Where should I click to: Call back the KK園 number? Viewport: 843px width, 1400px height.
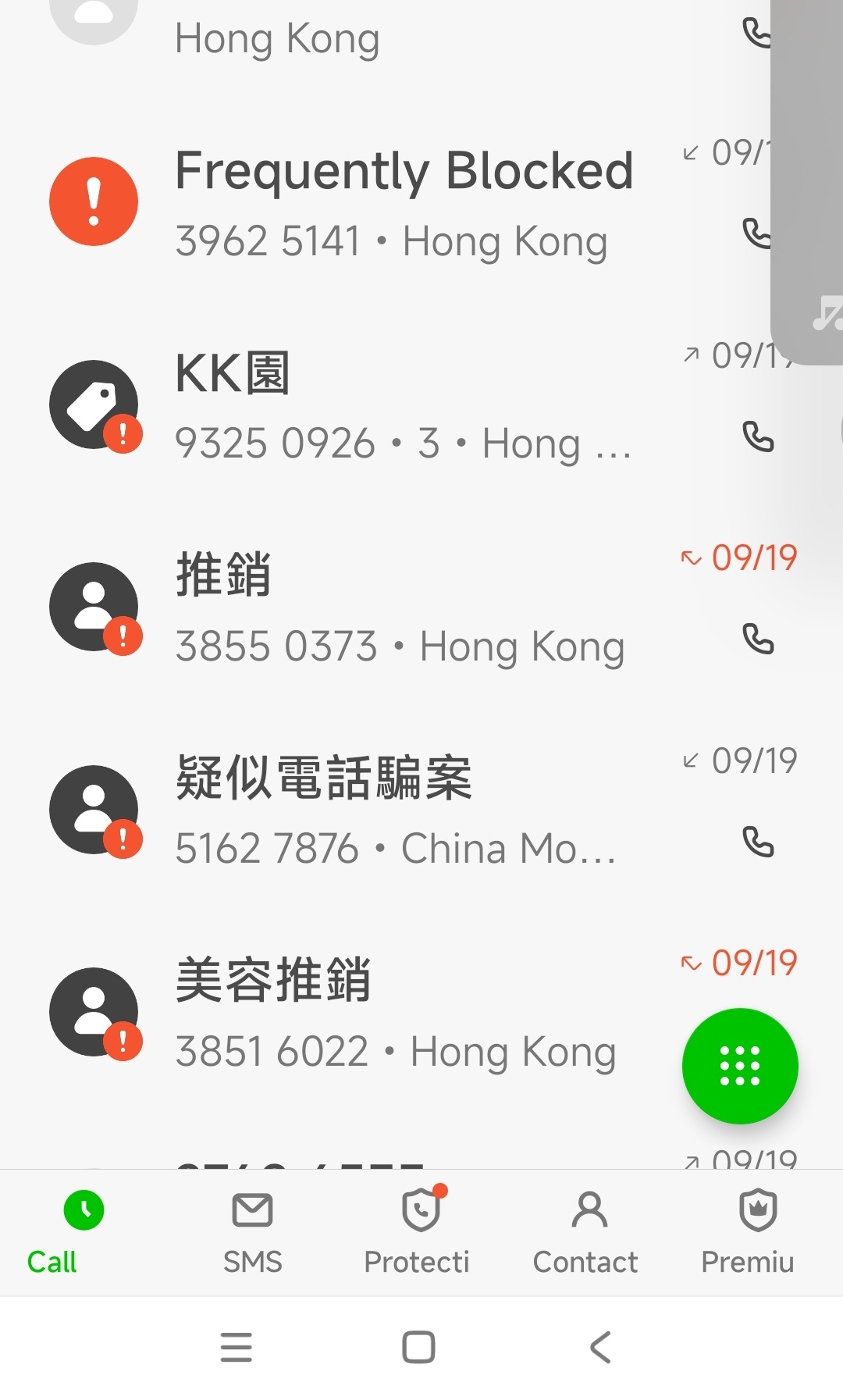[x=757, y=437]
